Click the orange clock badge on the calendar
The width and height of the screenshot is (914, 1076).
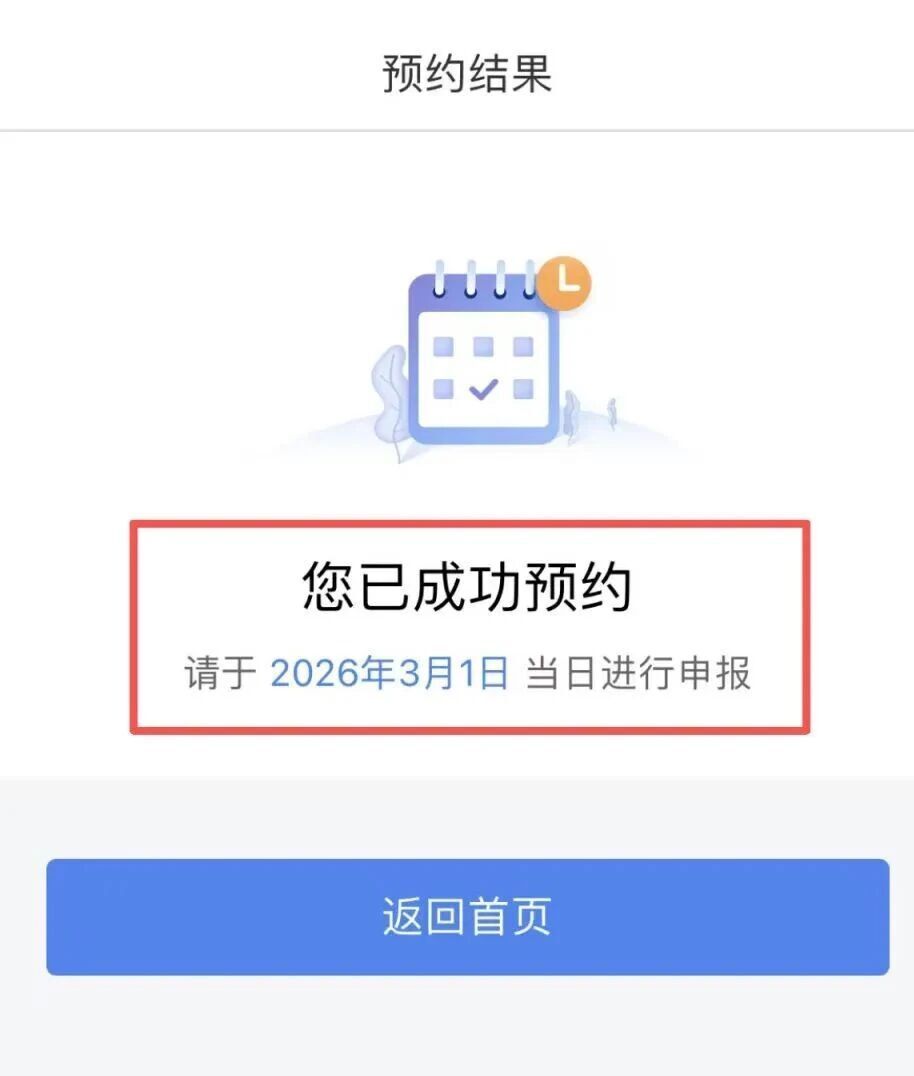coord(564,283)
